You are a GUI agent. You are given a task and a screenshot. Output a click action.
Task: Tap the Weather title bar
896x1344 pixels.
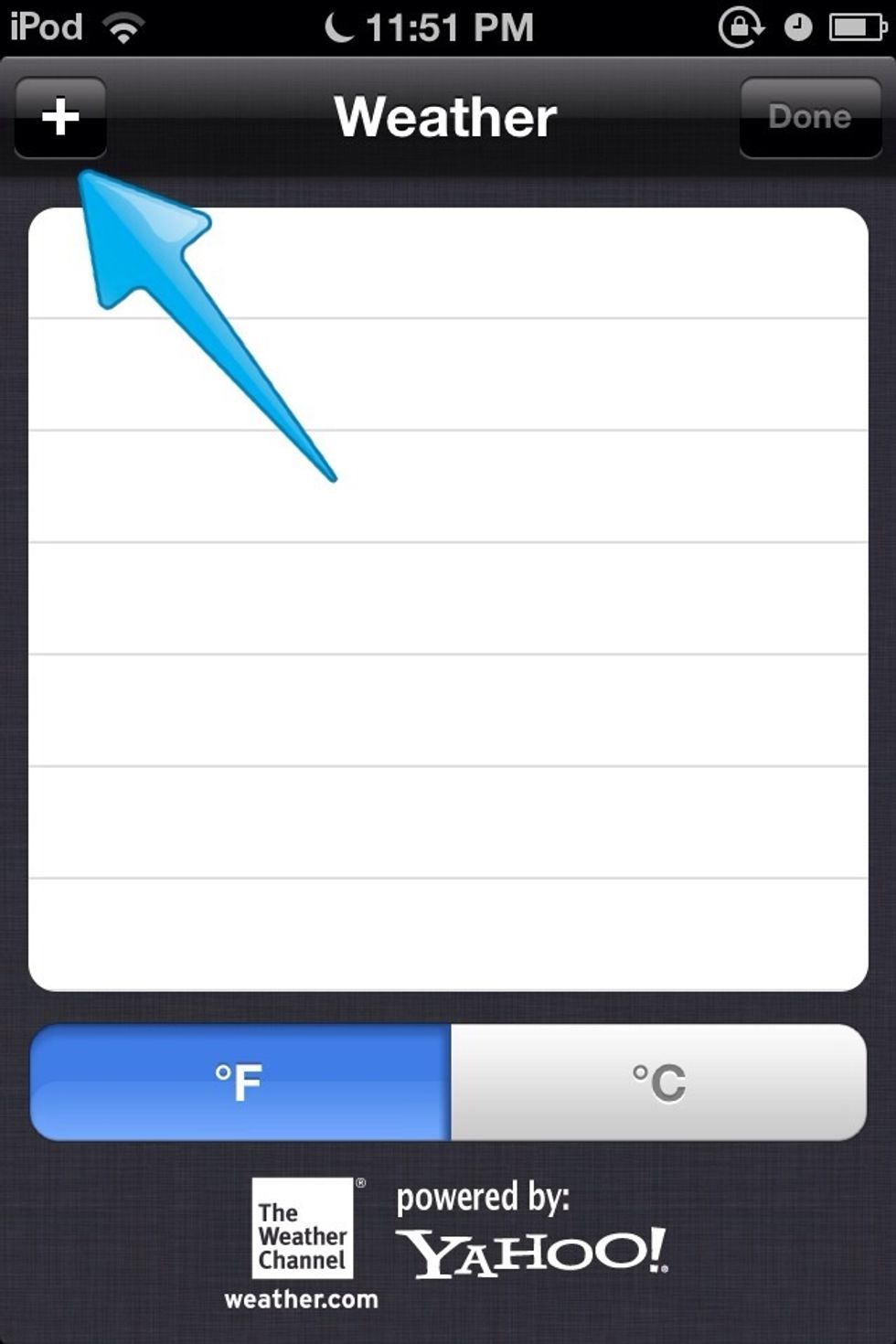tap(447, 116)
